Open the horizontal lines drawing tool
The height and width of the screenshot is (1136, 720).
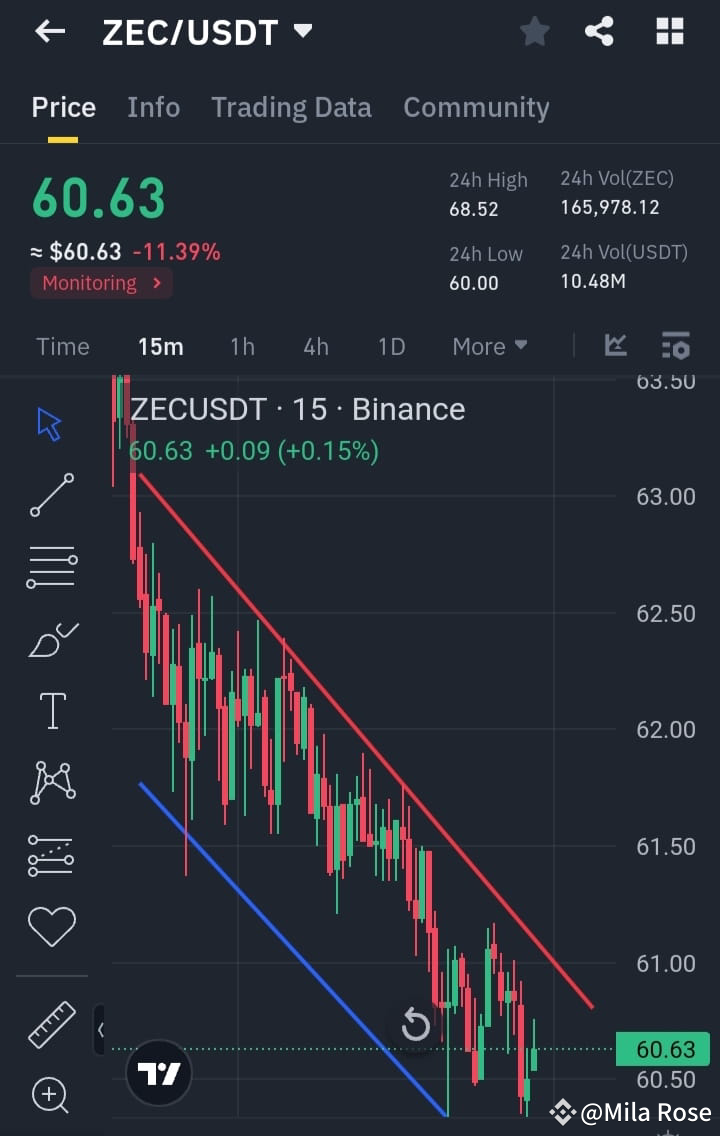51,567
